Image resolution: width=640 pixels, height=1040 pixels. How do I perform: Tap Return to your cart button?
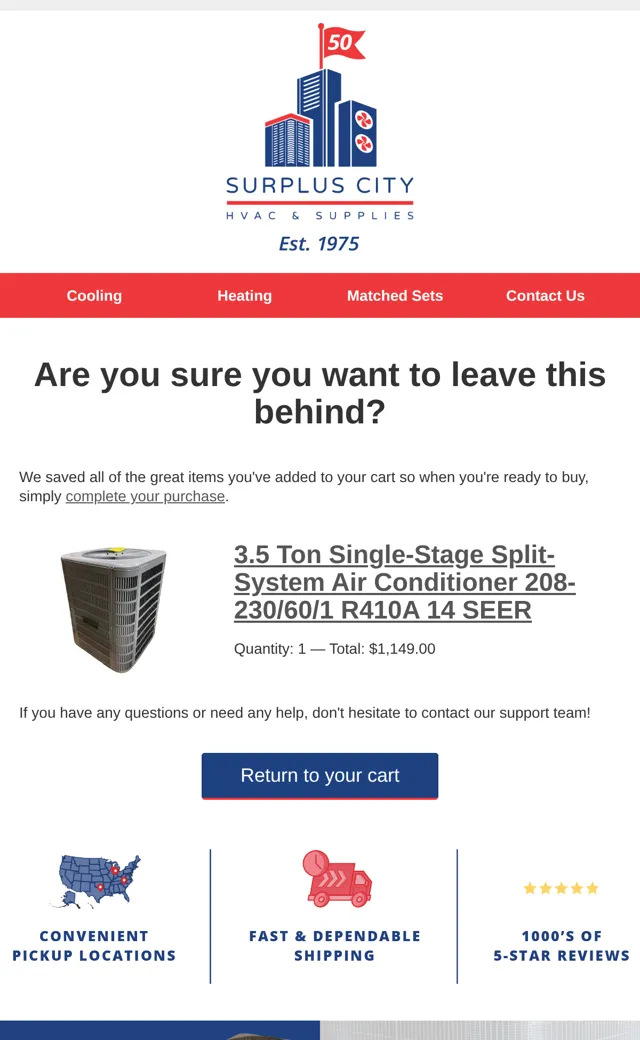(320, 776)
